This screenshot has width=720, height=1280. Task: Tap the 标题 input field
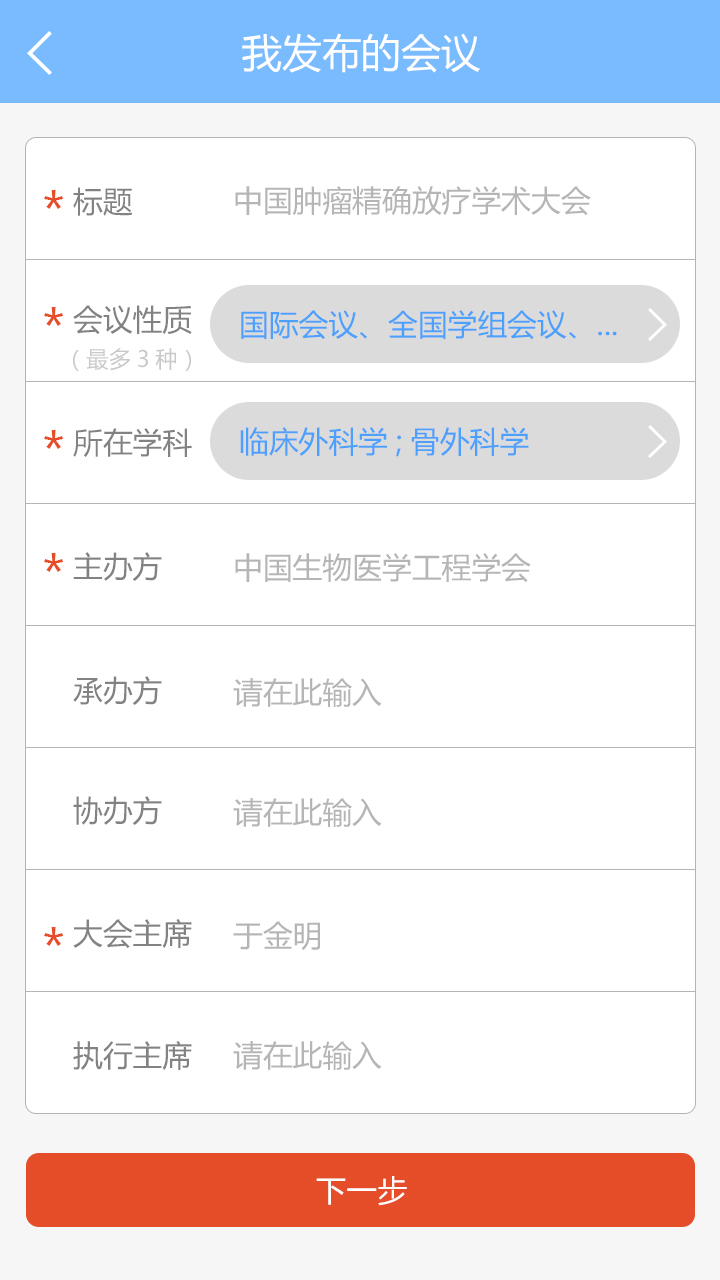pos(450,201)
